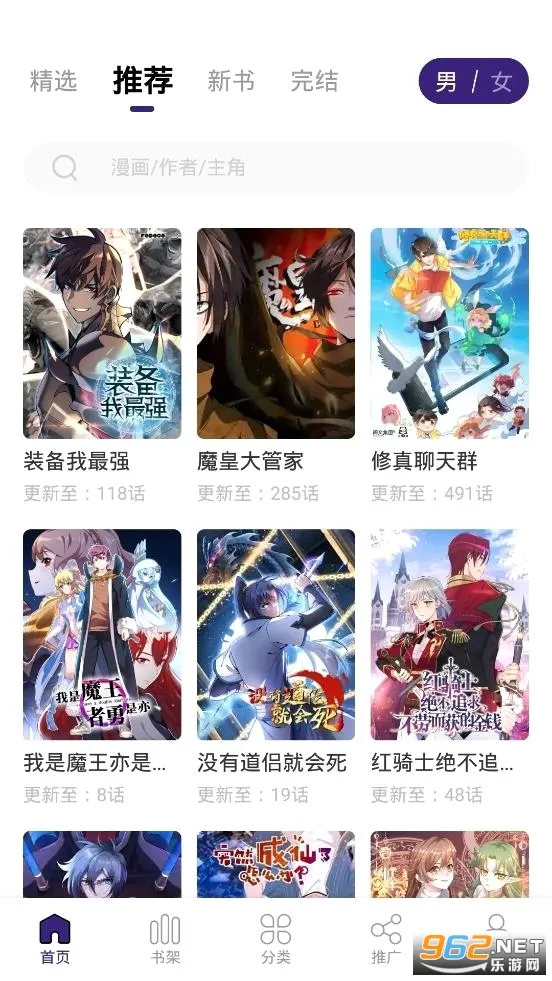
Task: Go to the 书架 bookshelf tab
Action: (x=165, y=938)
